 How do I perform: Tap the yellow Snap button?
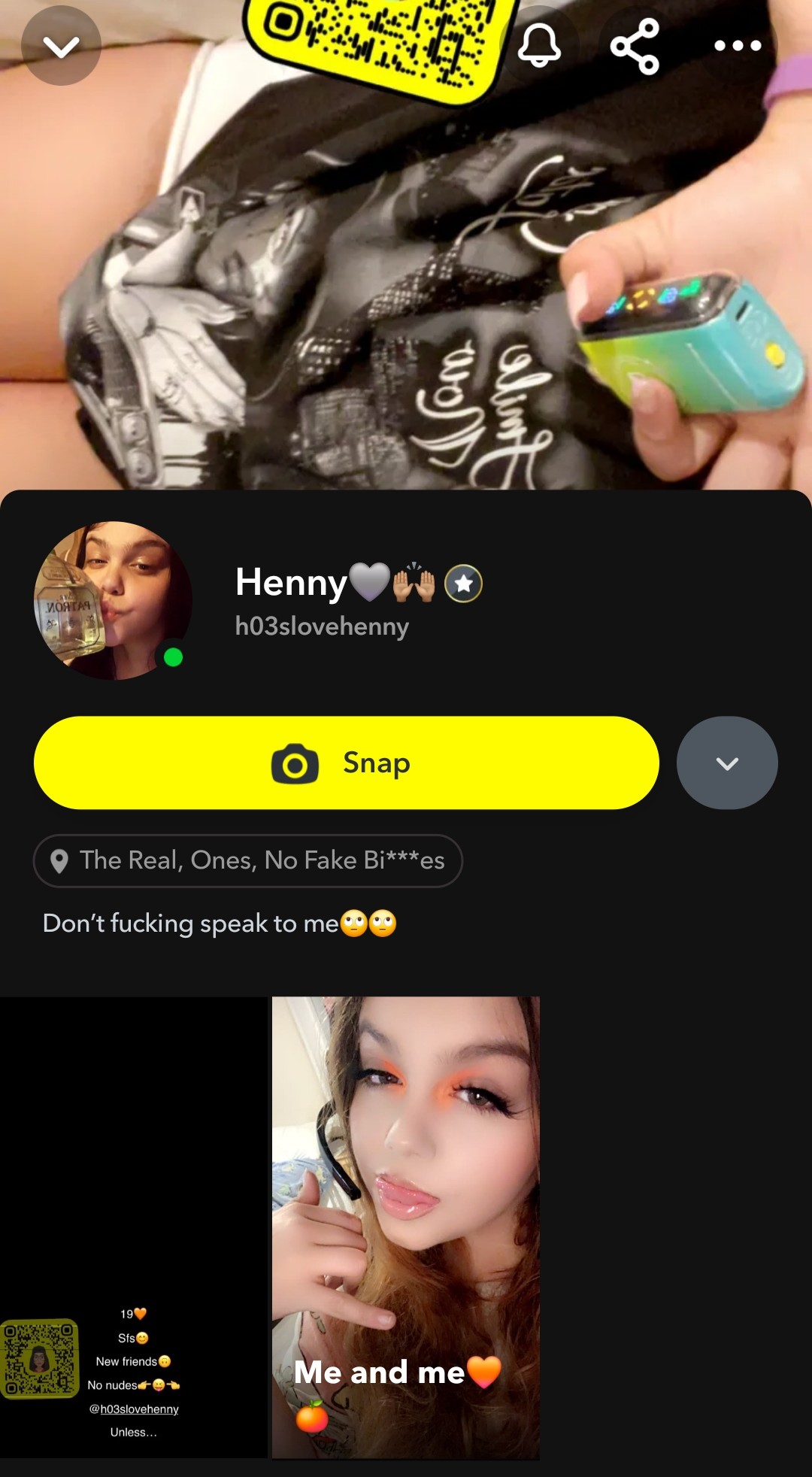(x=347, y=763)
